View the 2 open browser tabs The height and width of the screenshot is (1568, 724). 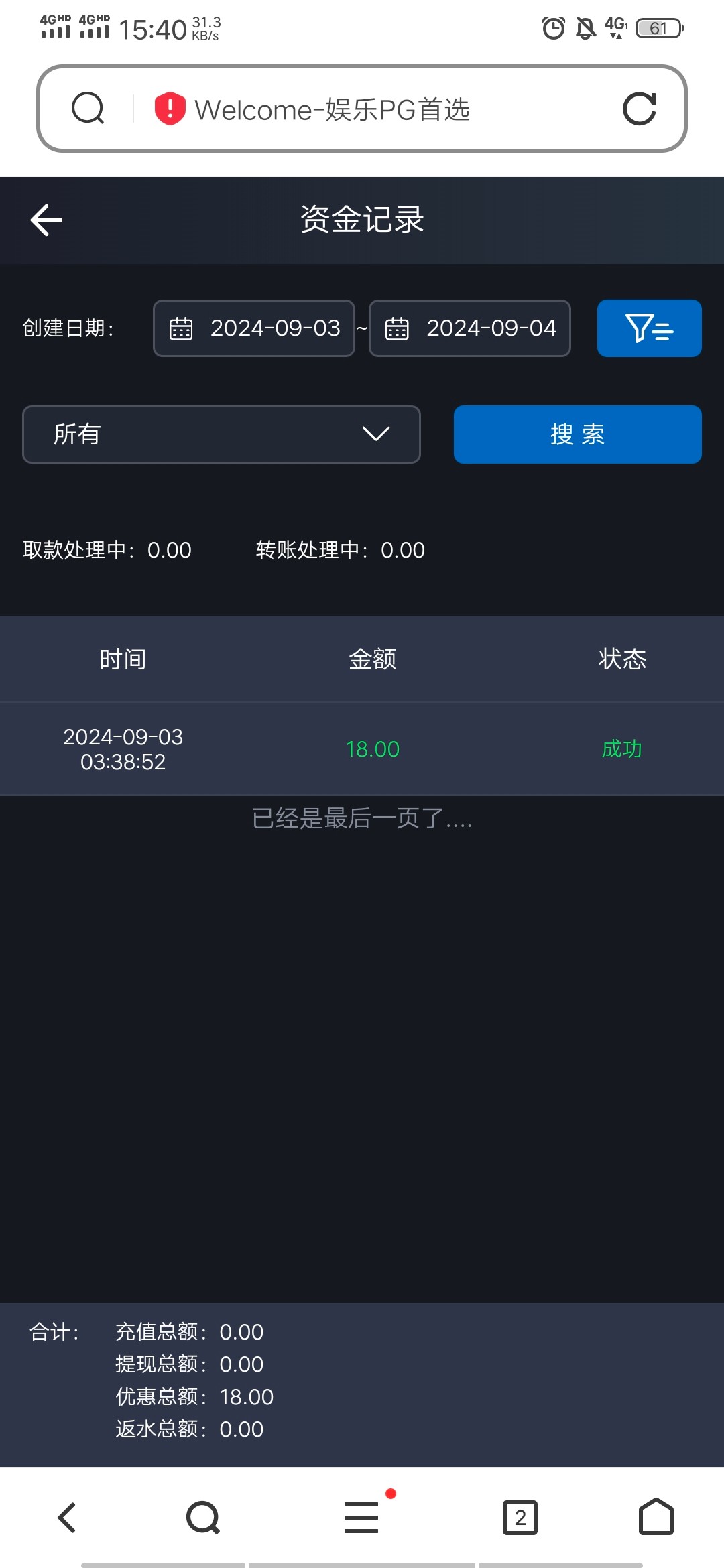click(x=520, y=1518)
